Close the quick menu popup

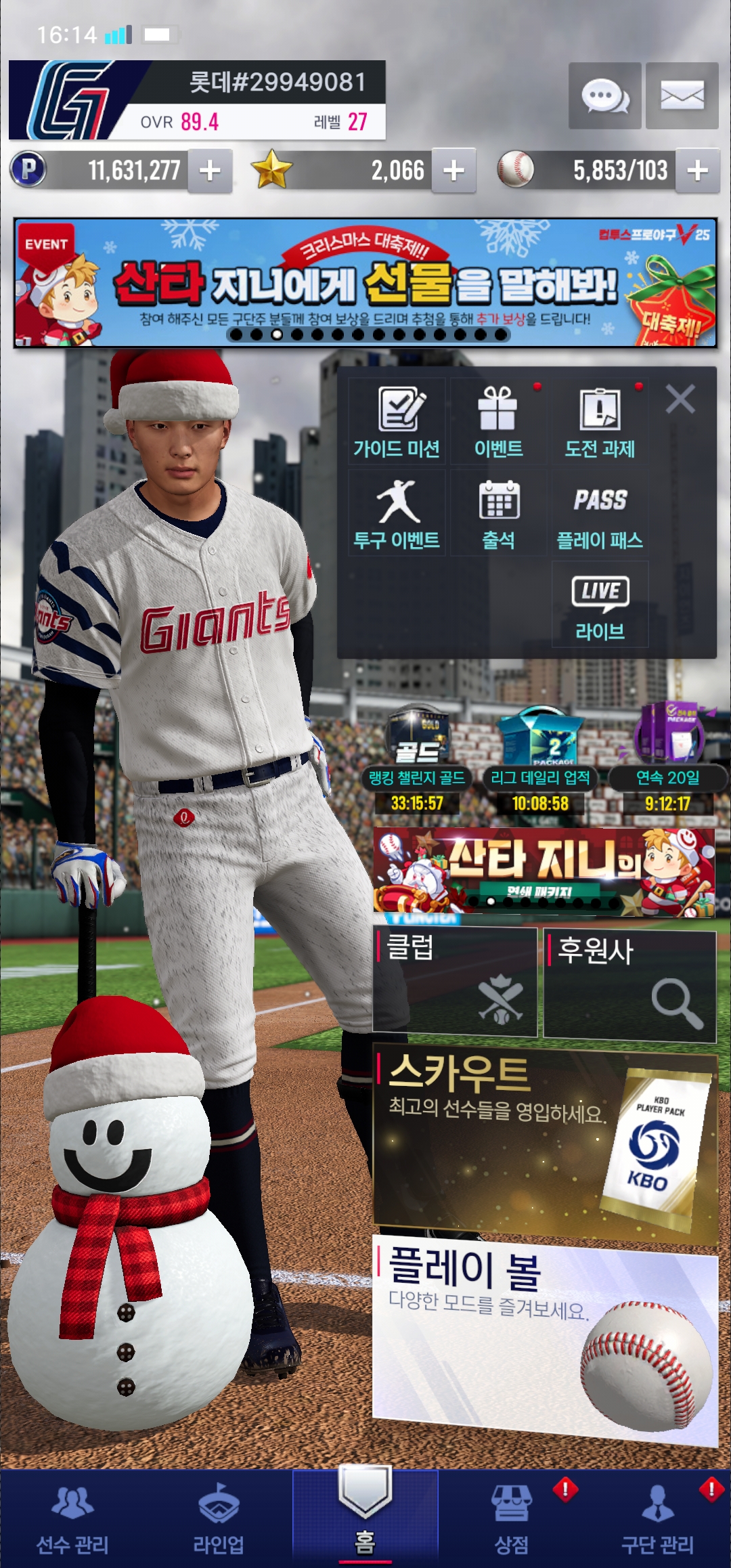tap(680, 399)
